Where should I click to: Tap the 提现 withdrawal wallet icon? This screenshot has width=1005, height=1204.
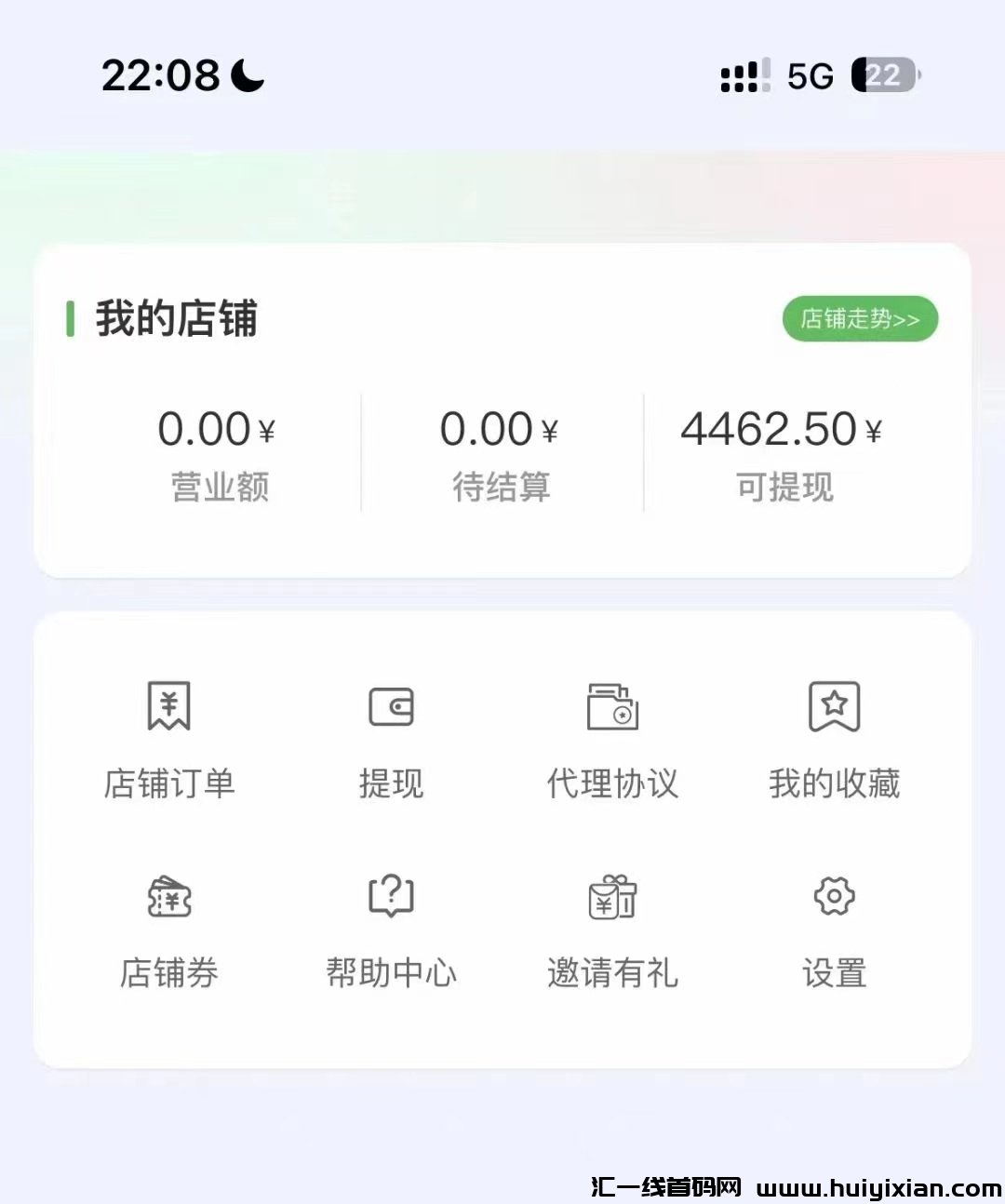392,705
